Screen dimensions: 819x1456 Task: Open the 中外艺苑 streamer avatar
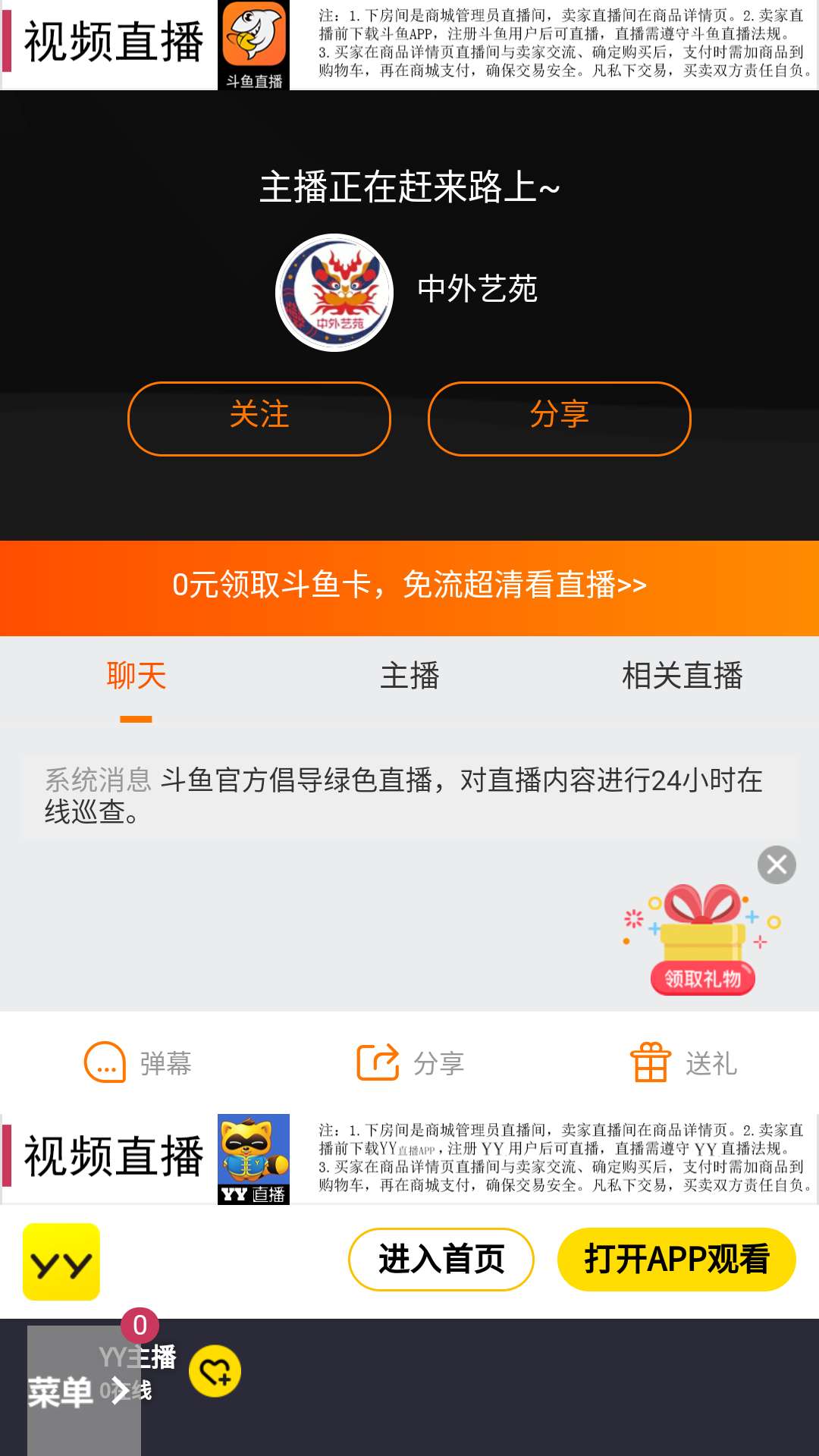click(x=334, y=293)
